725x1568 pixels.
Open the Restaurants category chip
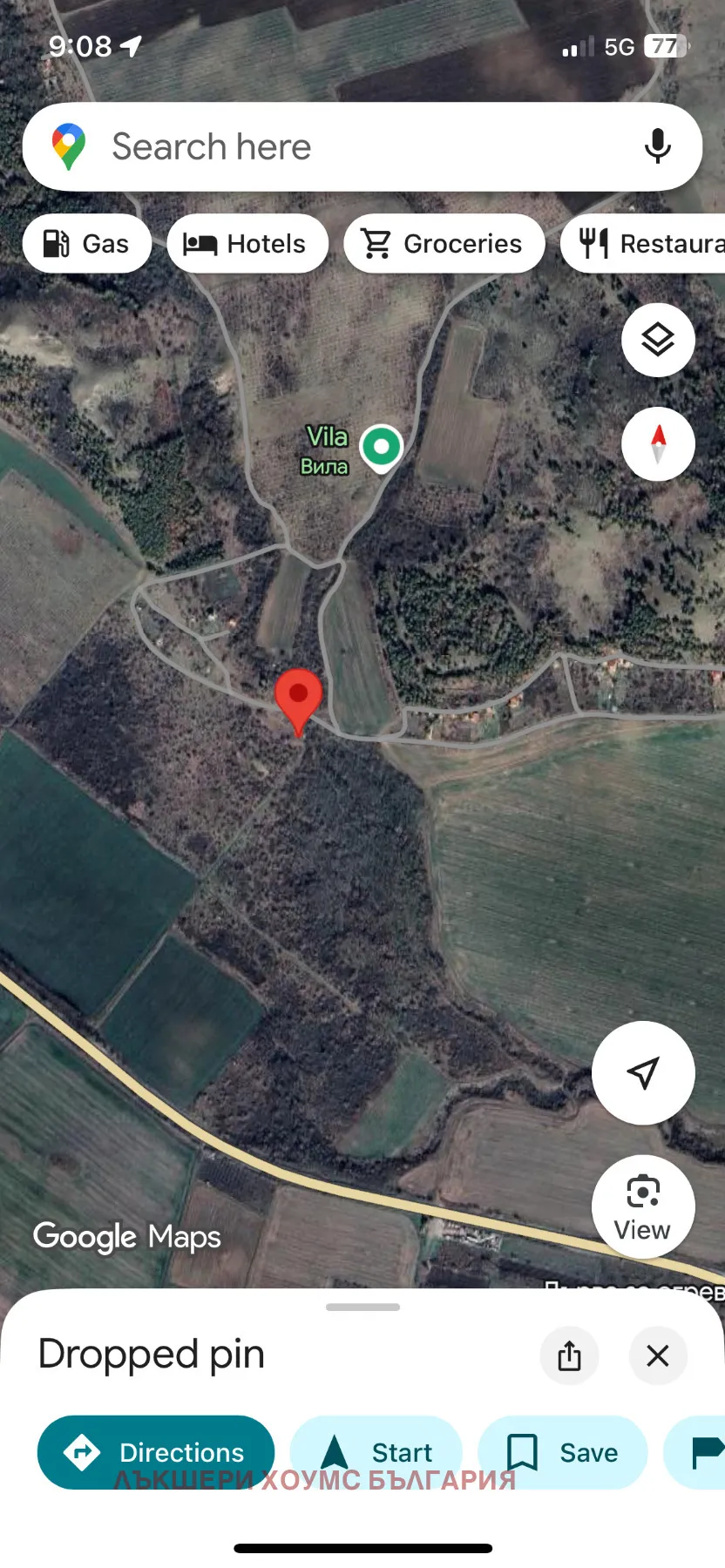654,243
